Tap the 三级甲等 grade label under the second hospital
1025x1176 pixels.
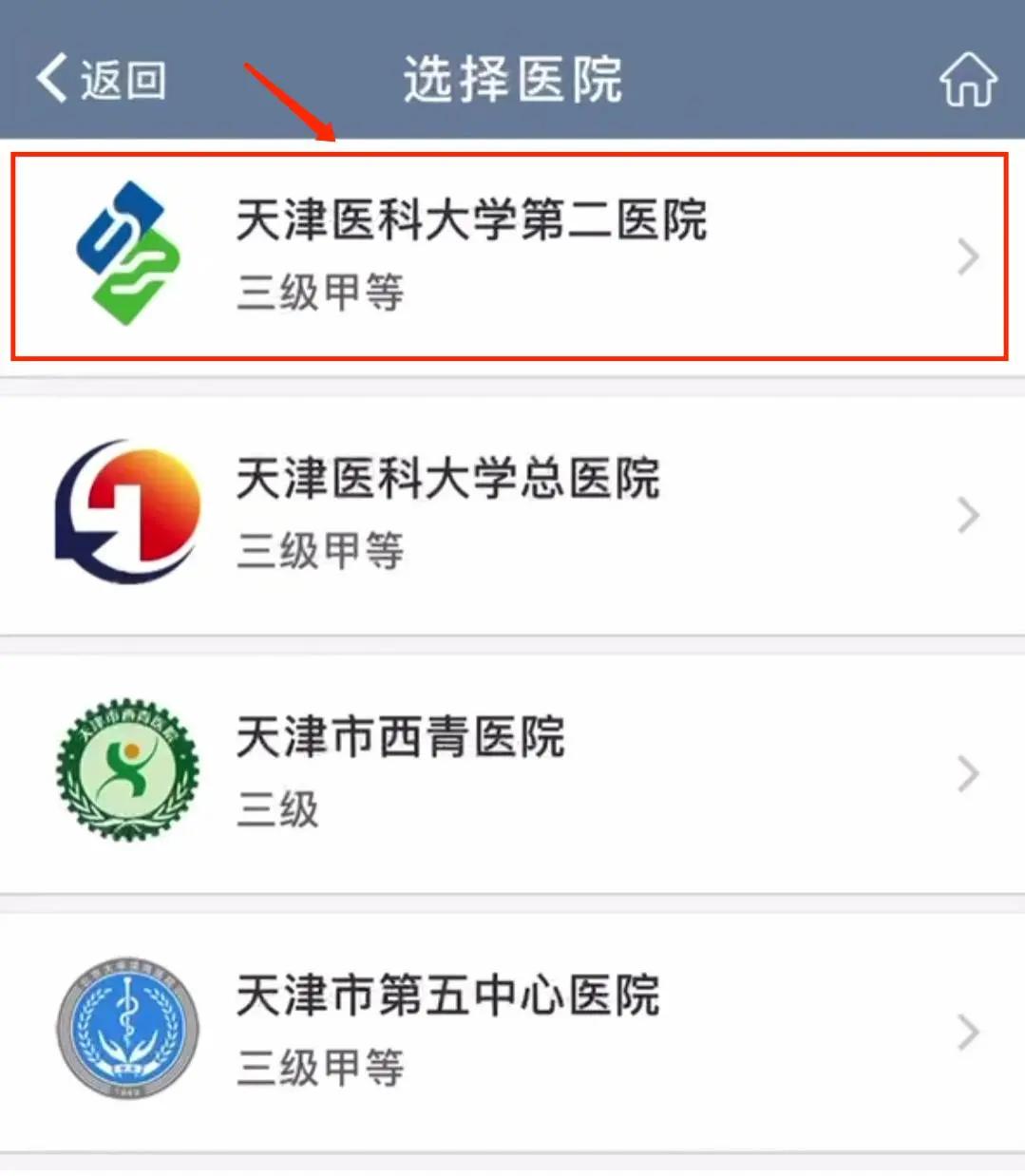point(320,549)
